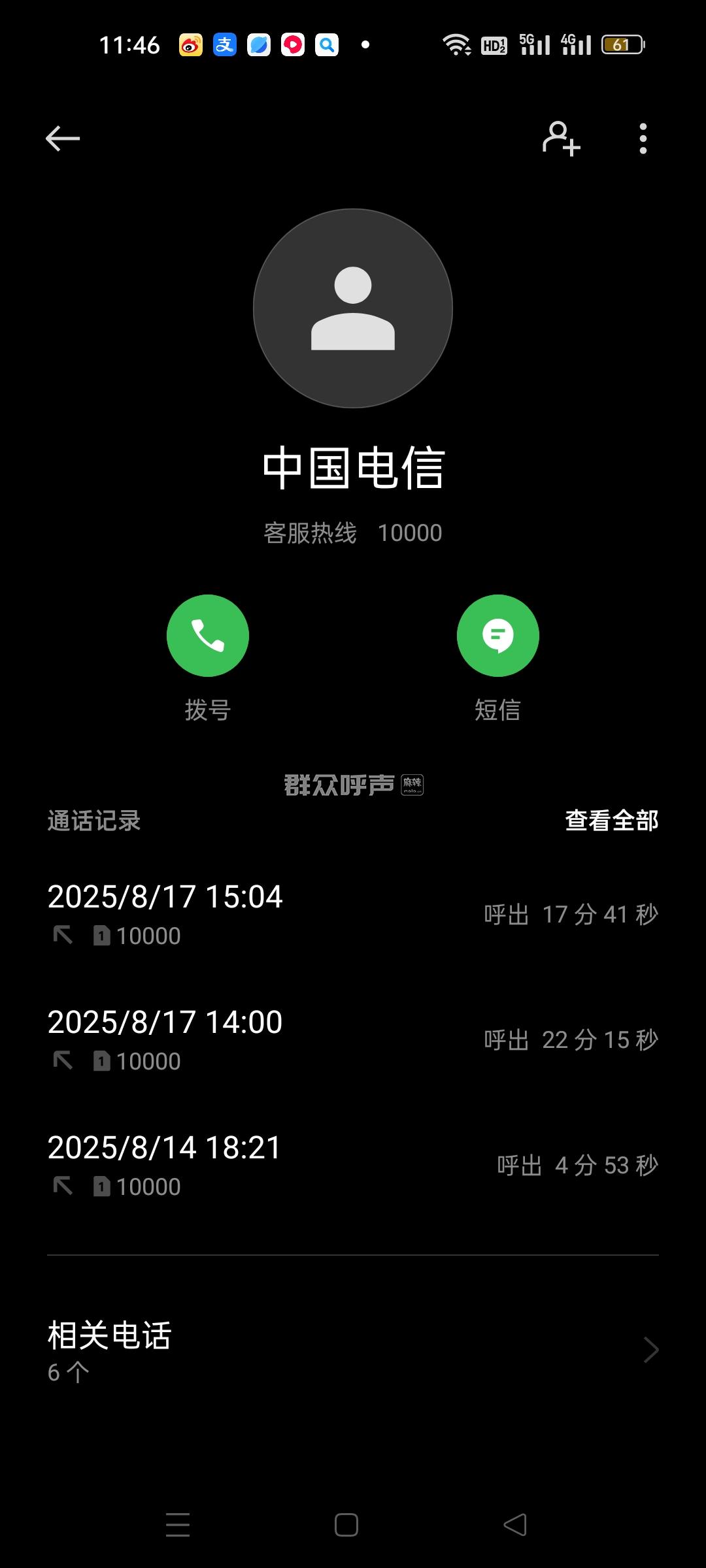This screenshot has height=1568, width=706.
Task: Send a message using the 短信 button
Action: click(497, 636)
